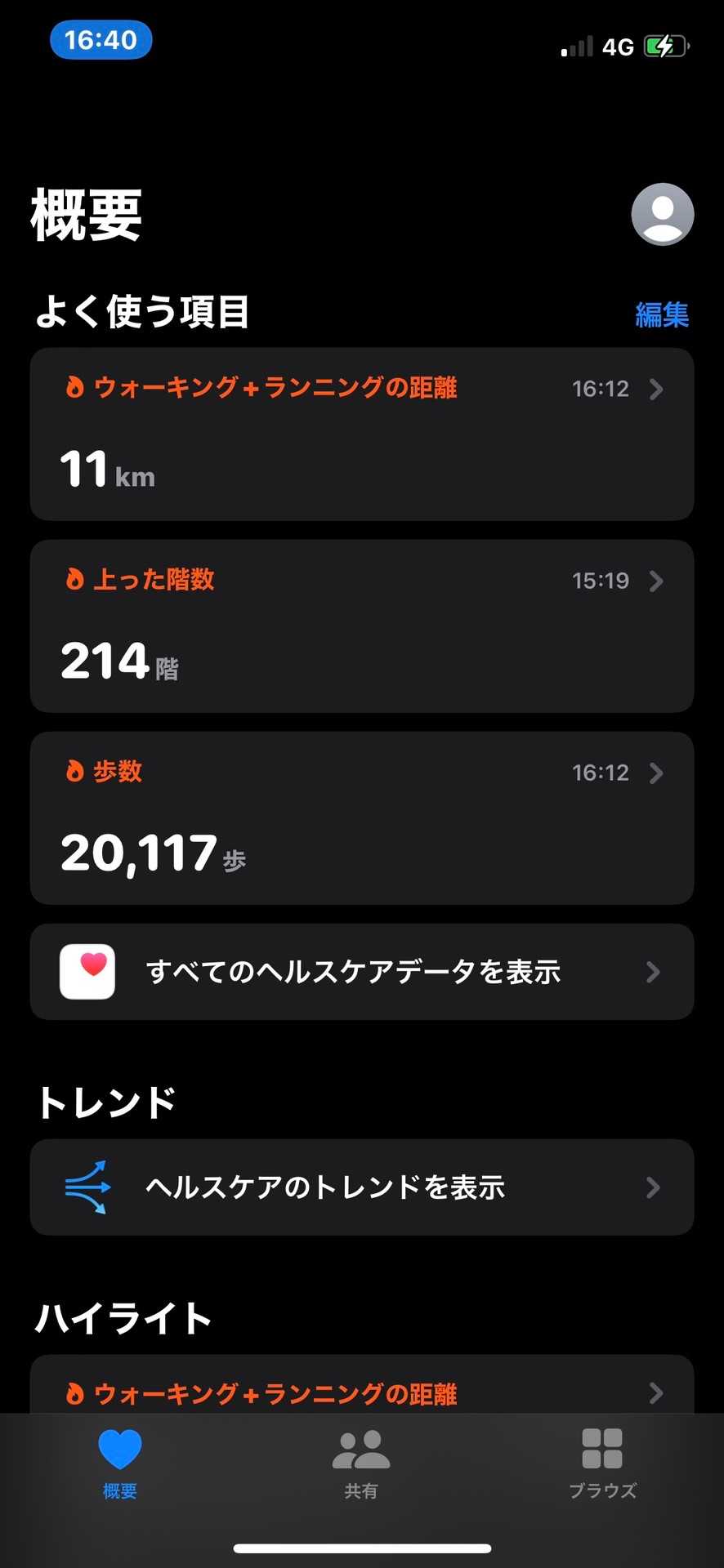
Task: Open the profile avatar icon
Action: 662,214
